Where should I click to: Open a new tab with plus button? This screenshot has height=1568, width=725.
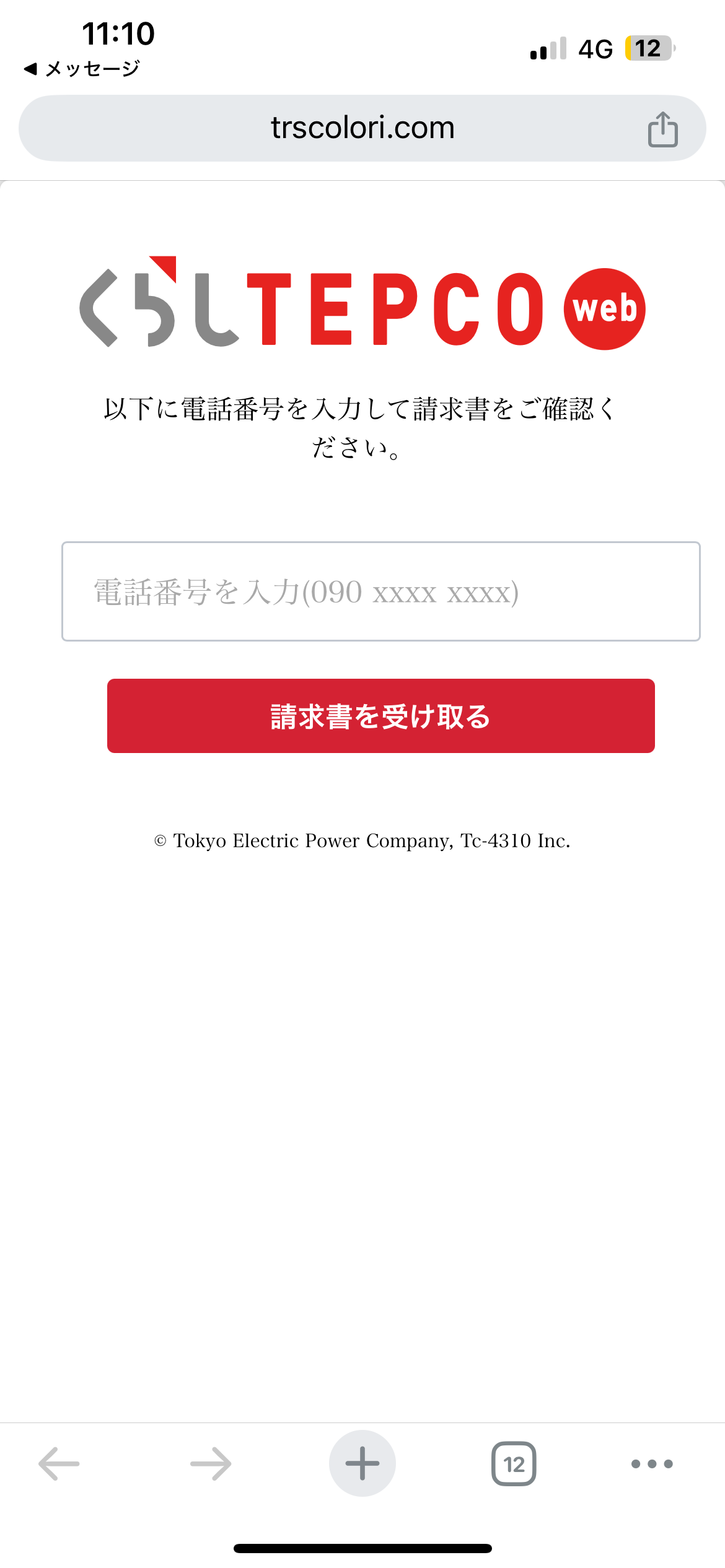(362, 1464)
